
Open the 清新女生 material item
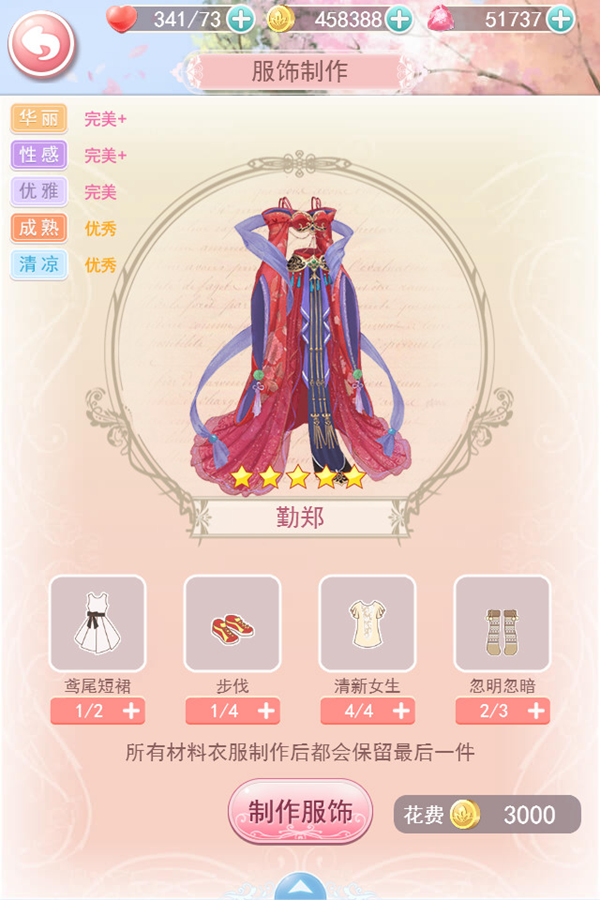tap(367, 623)
